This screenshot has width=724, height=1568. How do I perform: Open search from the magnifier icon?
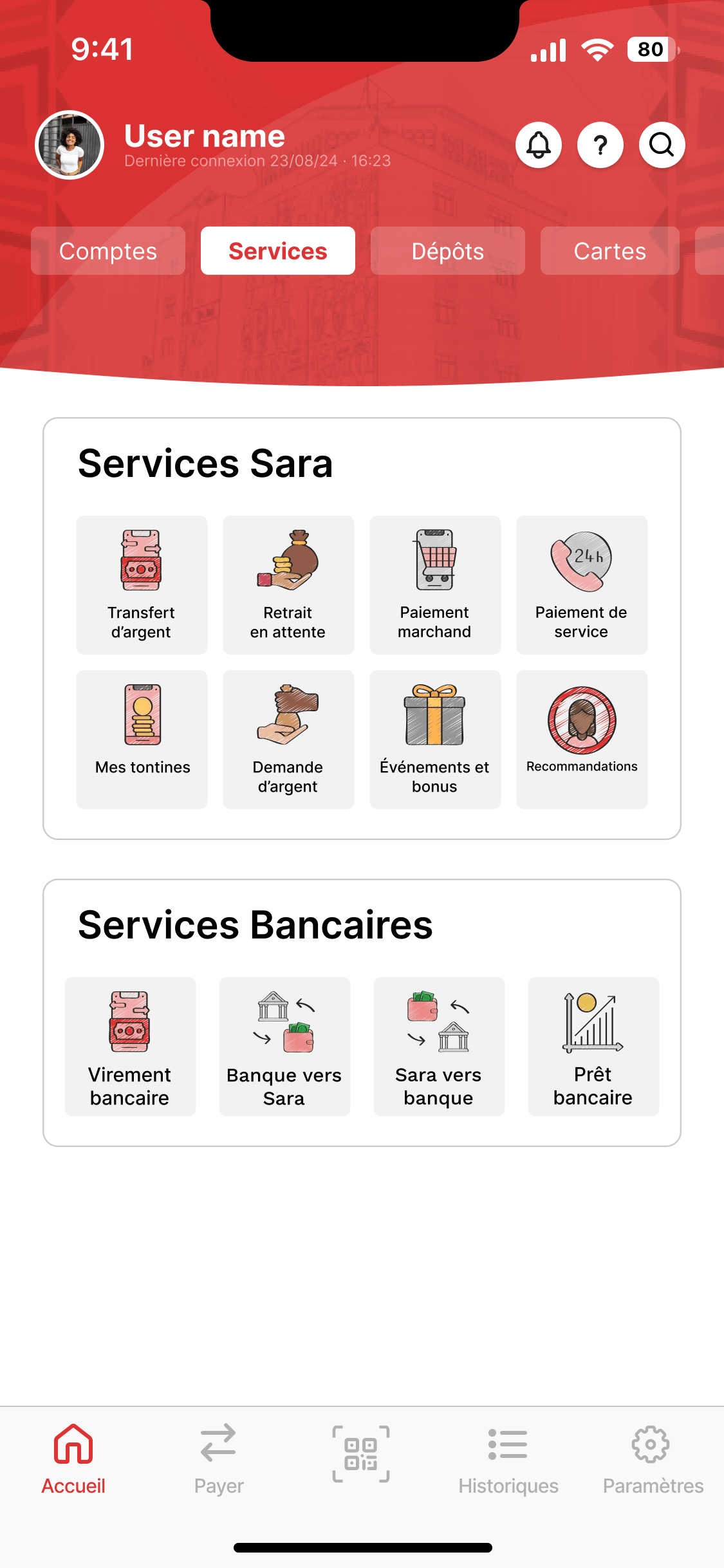coord(662,145)
